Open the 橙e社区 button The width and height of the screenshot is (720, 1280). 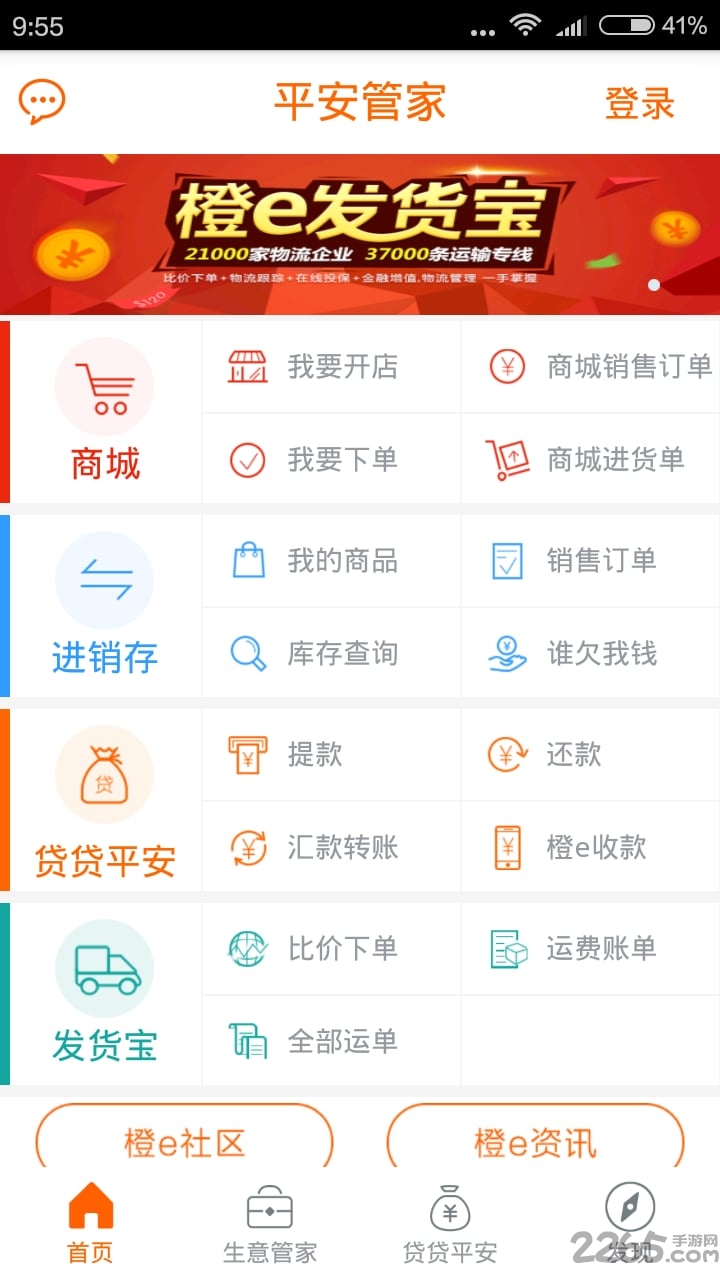coord(184,1142)
